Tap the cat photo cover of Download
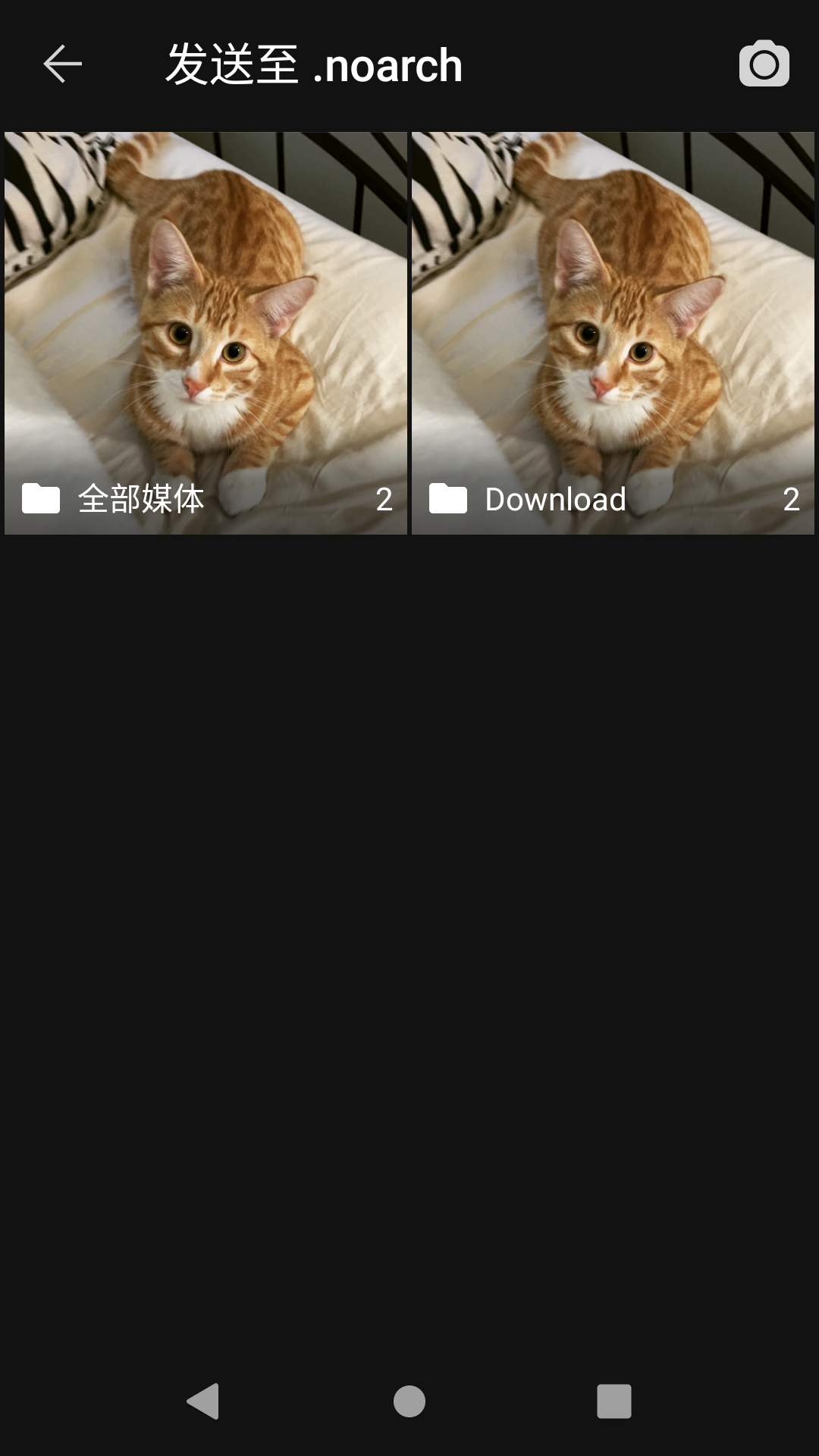The width and height of the screenshot is (819, 1456). pyautogui.click(x=613, y=303)
